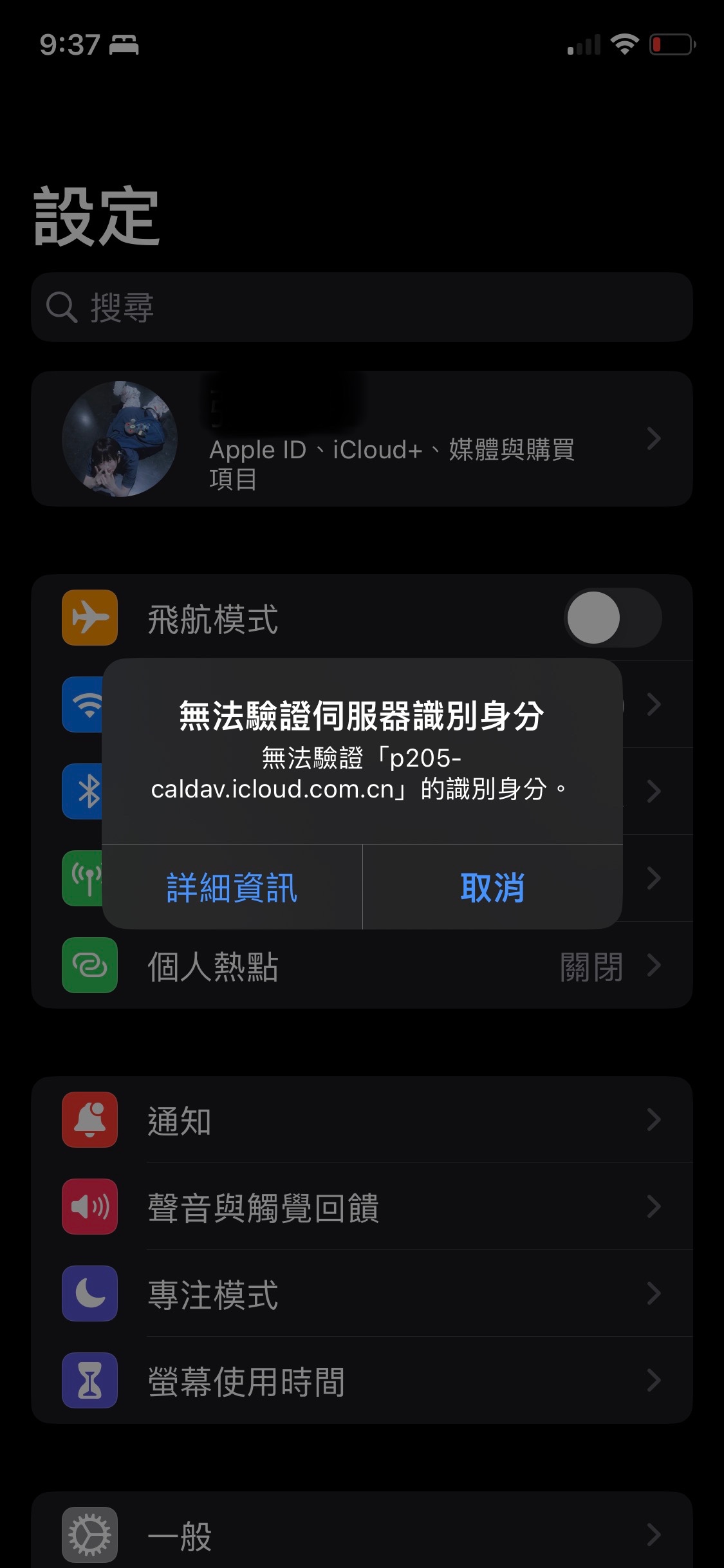Tap 詳細資訊 in the alert
Viewport: 724px width, 1568px height.
[x=232, y=888]
